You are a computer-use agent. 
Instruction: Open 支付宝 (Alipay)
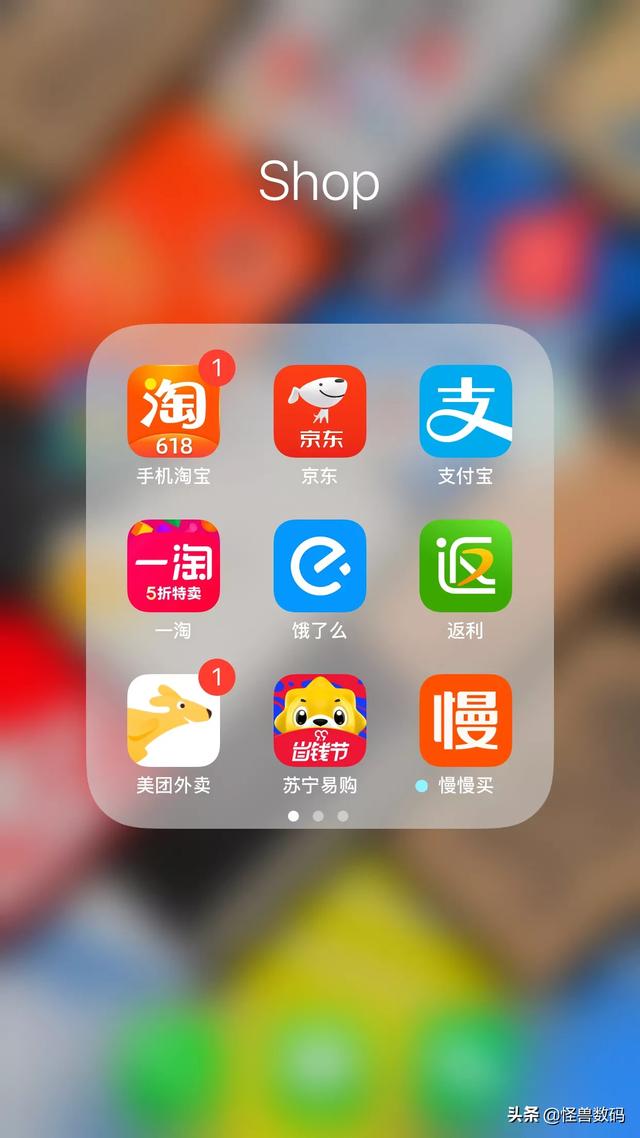(x=465, y=411)
